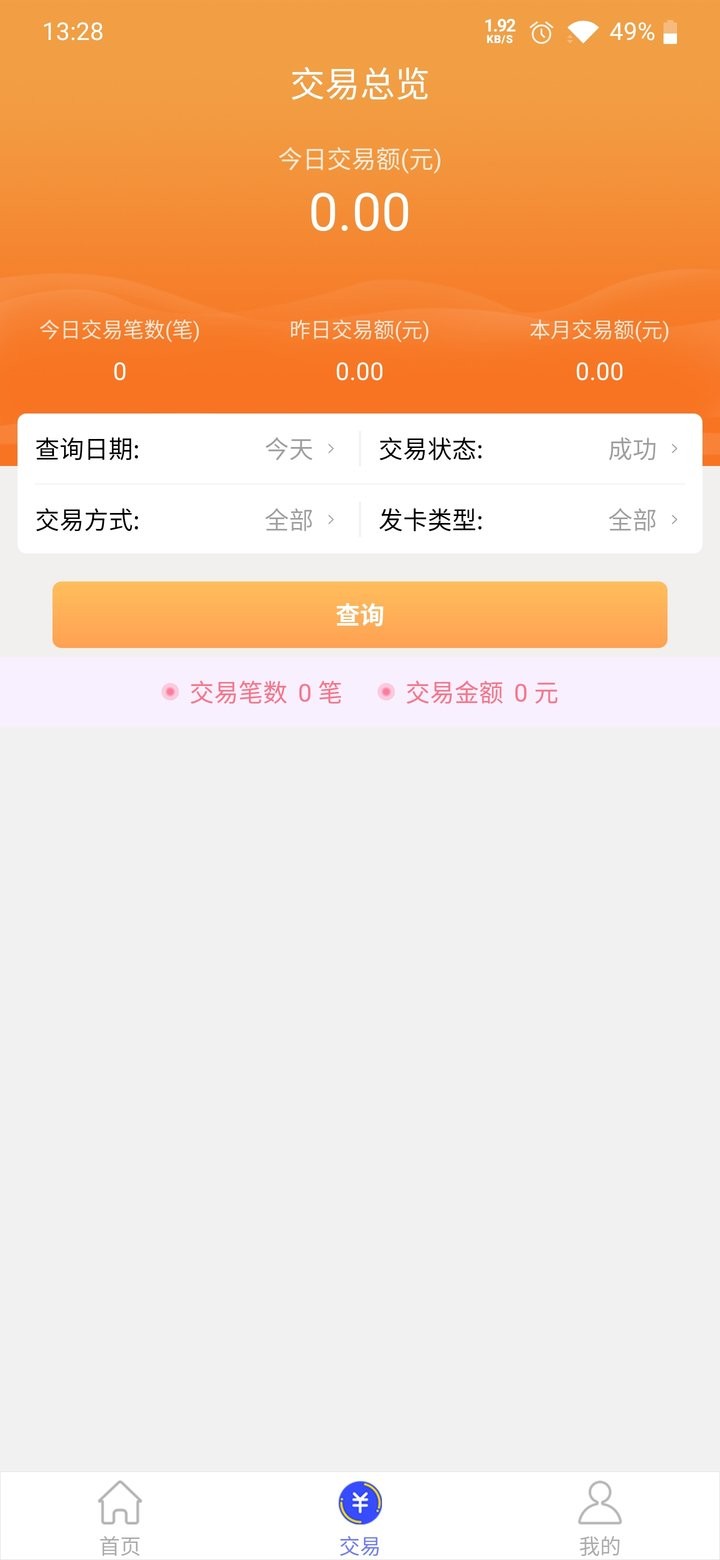
Task: Switch to the 我的 tab
Action: click(599, 1545)
